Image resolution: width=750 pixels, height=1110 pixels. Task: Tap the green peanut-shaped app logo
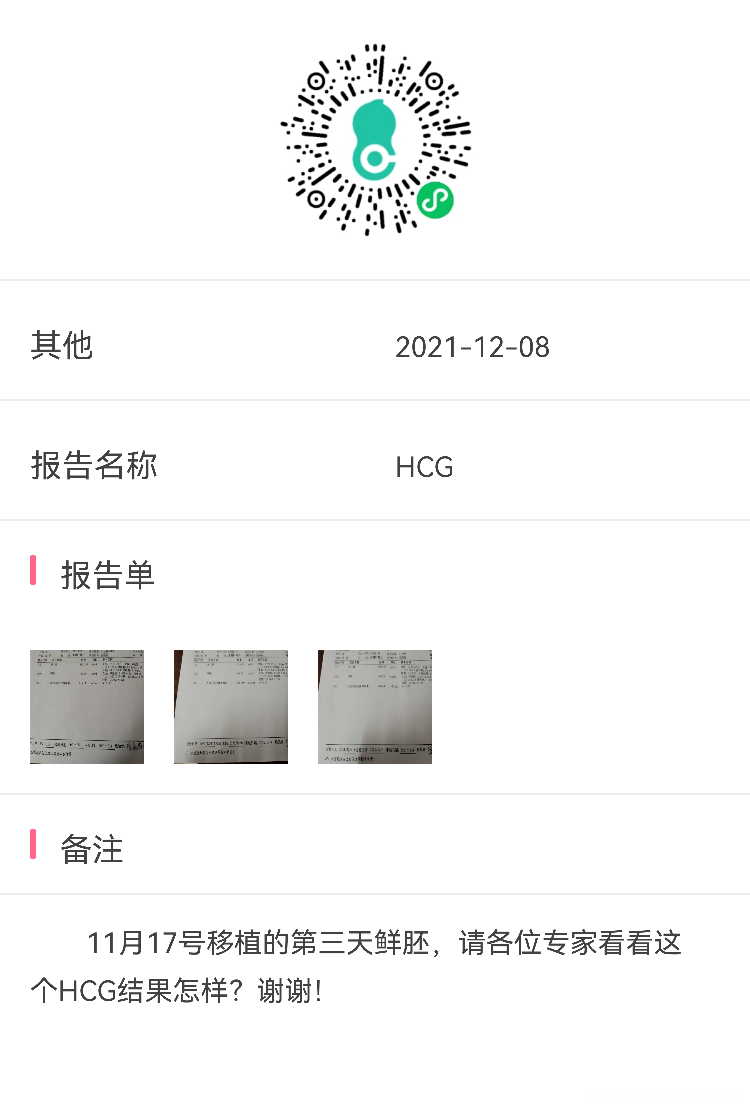click(x=375, y=138)
